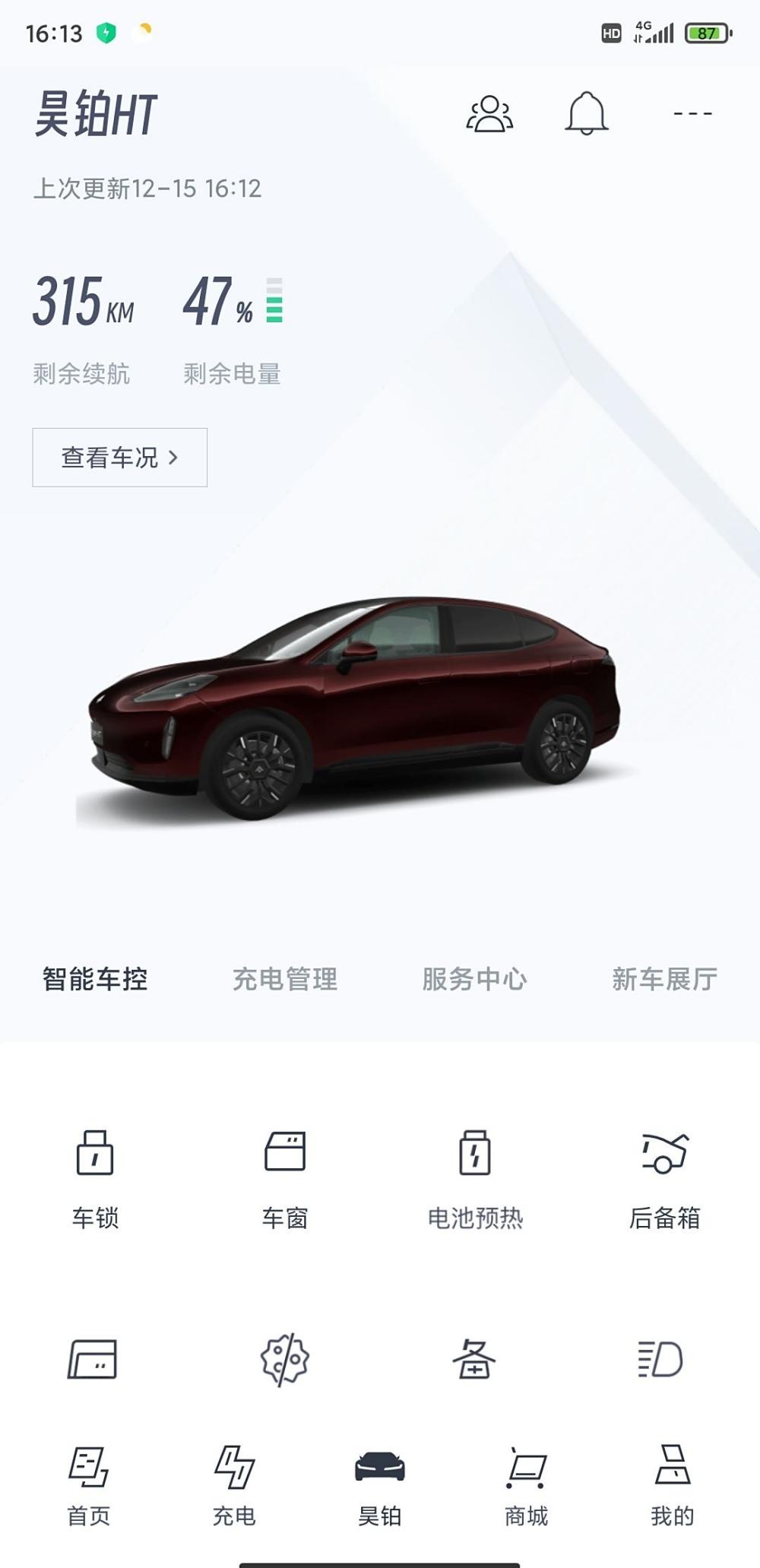Tap 查看车况 to view vehicle status

tap(119, 458)
